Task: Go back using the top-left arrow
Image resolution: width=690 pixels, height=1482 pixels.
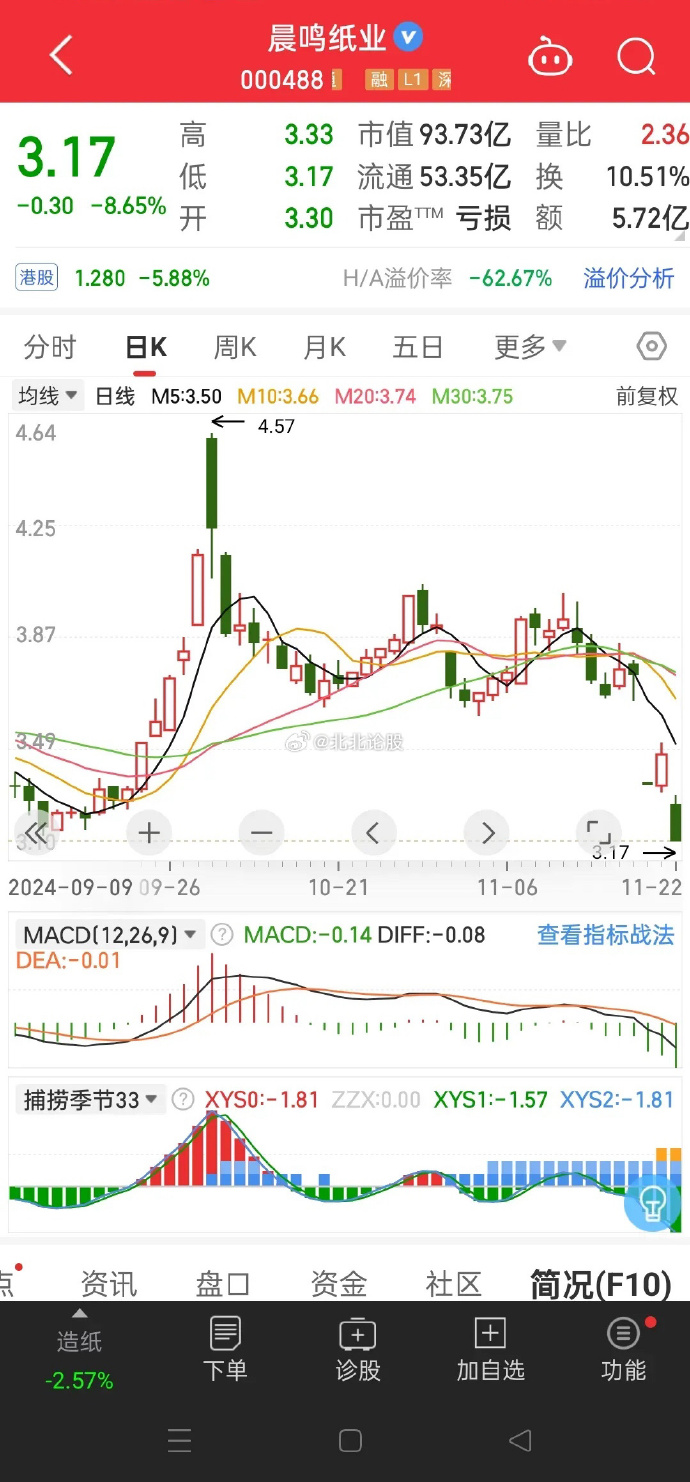Action: (x=62, y=56)
